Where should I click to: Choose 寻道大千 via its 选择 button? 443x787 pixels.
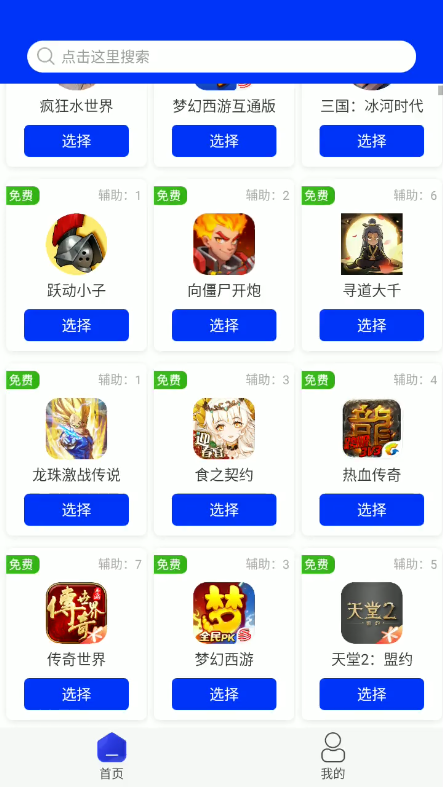pyautogui.click(x=372, y=325)
